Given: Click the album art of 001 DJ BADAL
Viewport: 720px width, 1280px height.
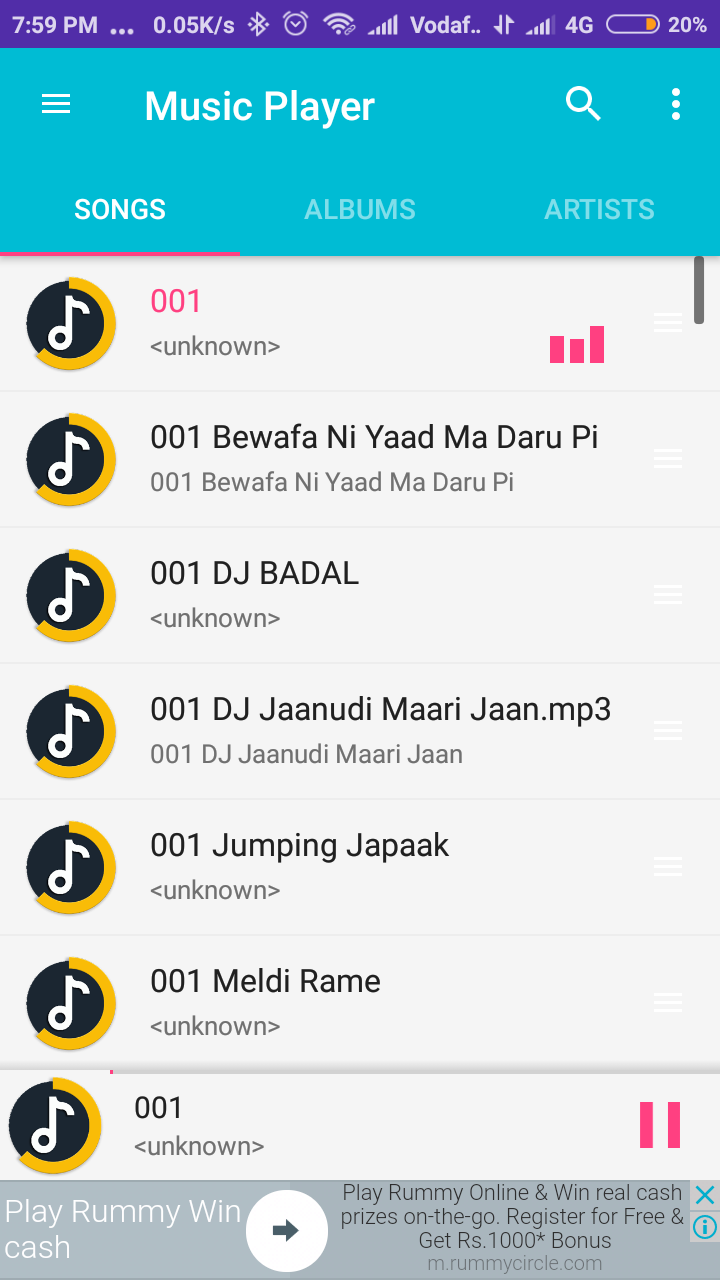Looking at the screenshot, I should click(x=70, y=595).
